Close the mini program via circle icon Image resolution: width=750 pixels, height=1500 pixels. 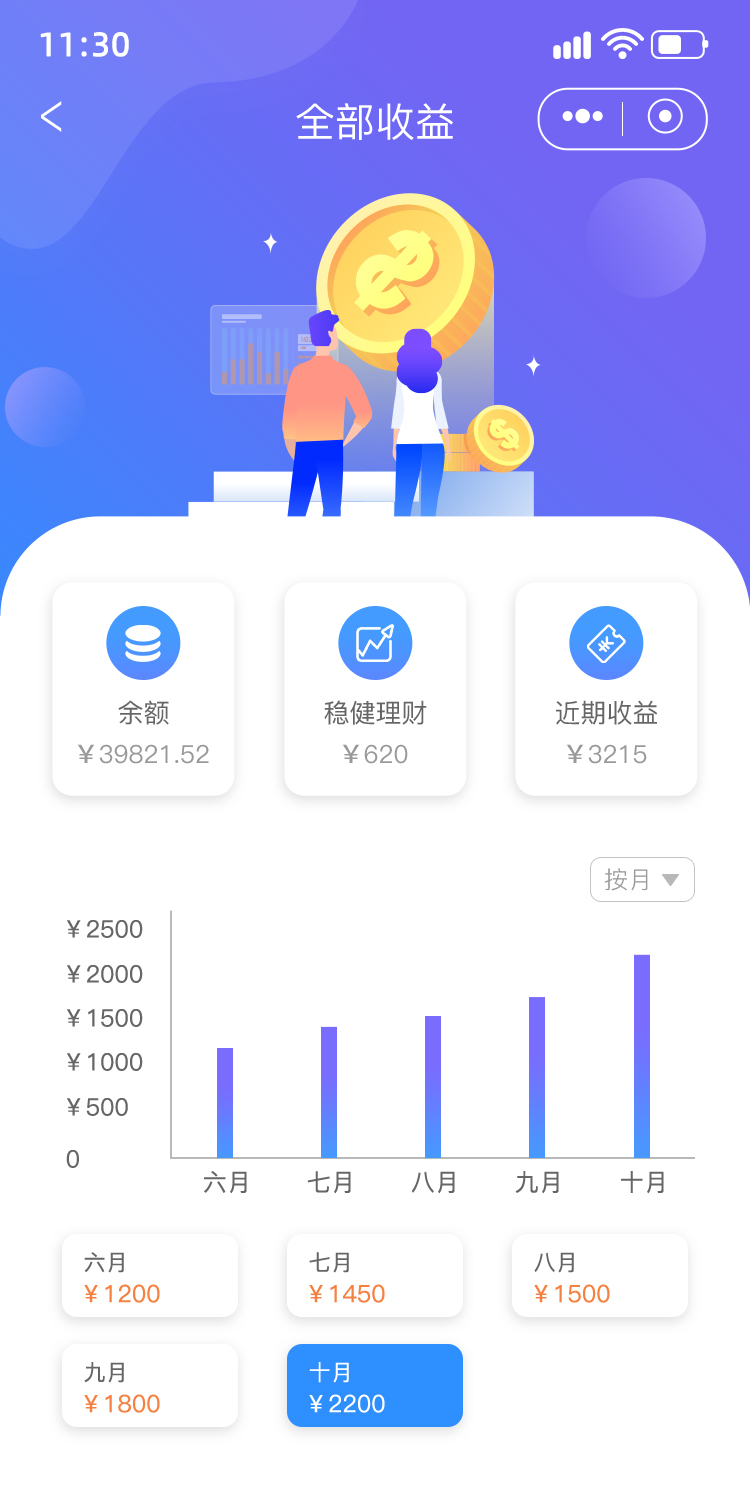pyautogui.click(x=665, y=118)
